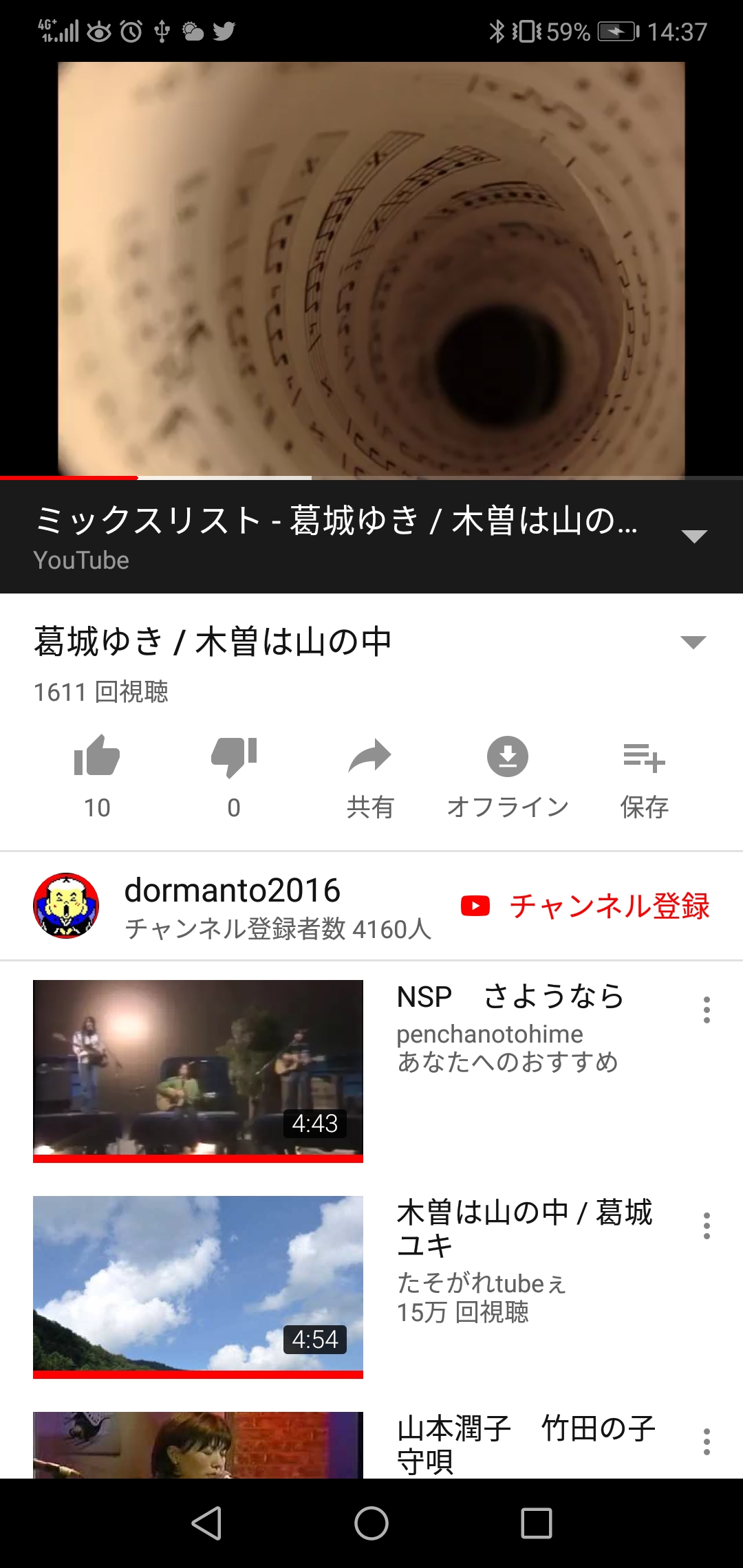The width and height of the screenshot is (743, 1568).
Task: Subscribe with チャンネル登録 button
Action: tap(585, 906)
